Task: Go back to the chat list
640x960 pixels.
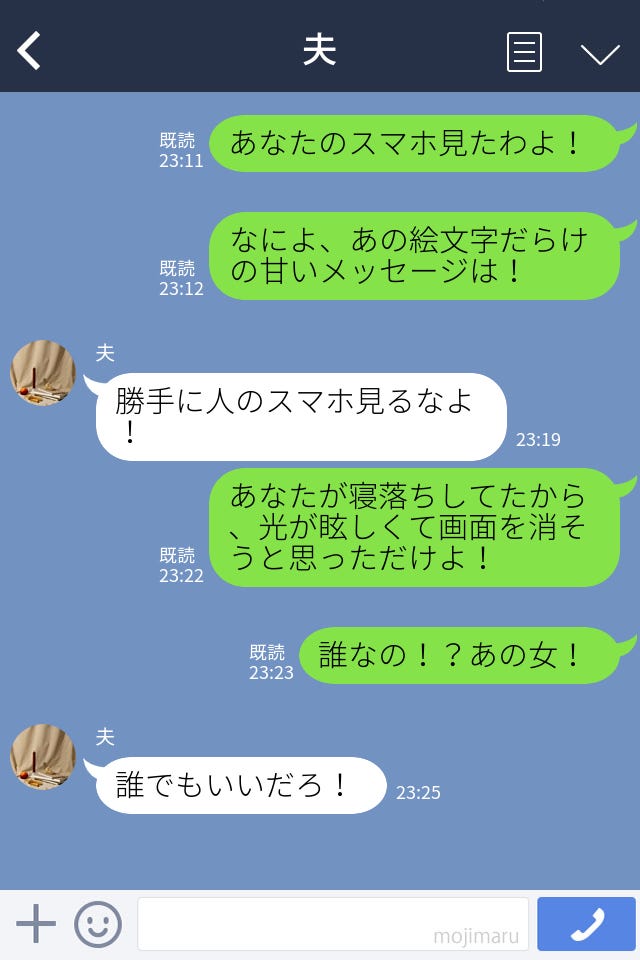Action: 30,51
